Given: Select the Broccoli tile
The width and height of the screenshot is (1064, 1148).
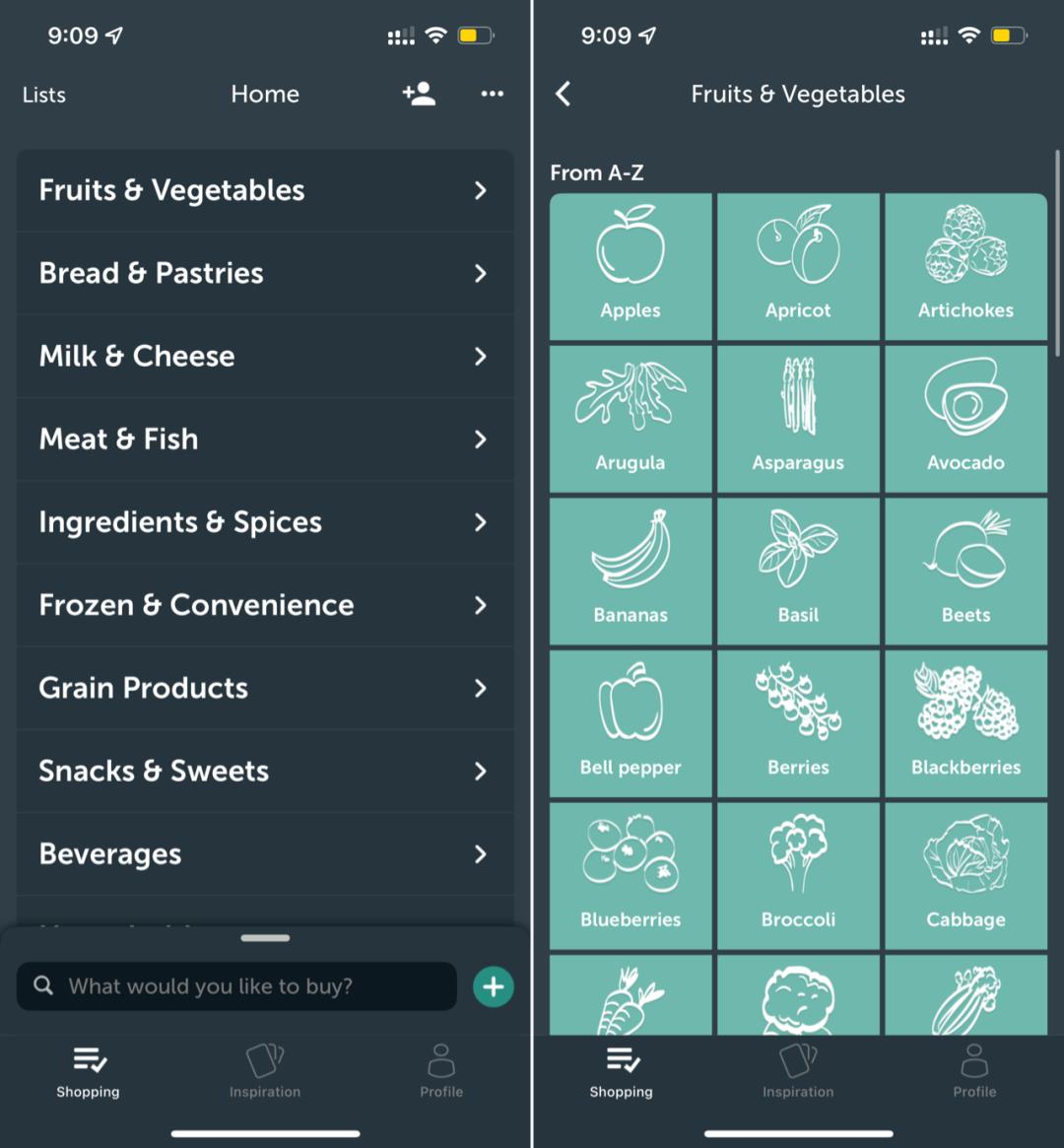Looking at the screenshot, I should [798, 876].
